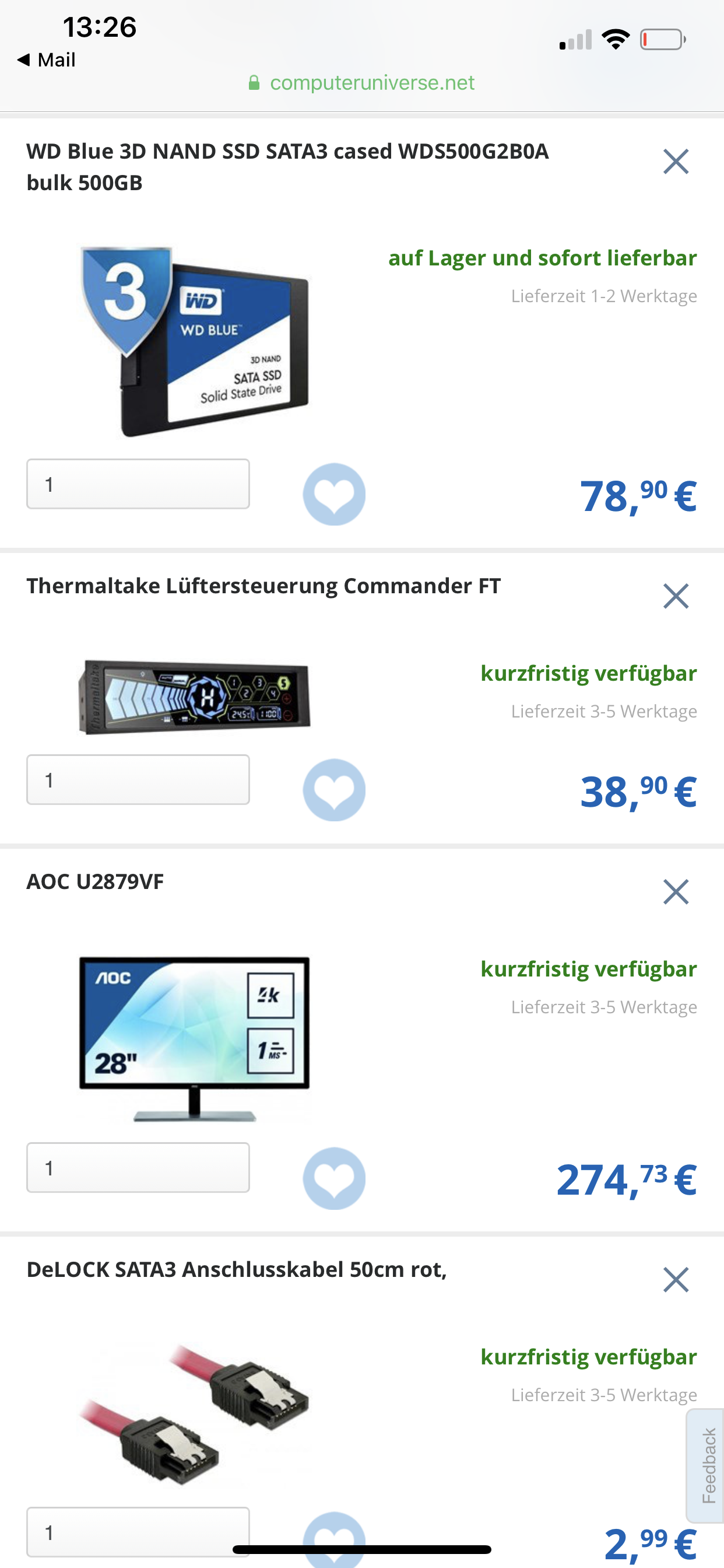Image resolution: width=724 pixels, height=1568 pixels.
Task: Remove Thermaltake Commander FT from cart
Action: [676, 596]
